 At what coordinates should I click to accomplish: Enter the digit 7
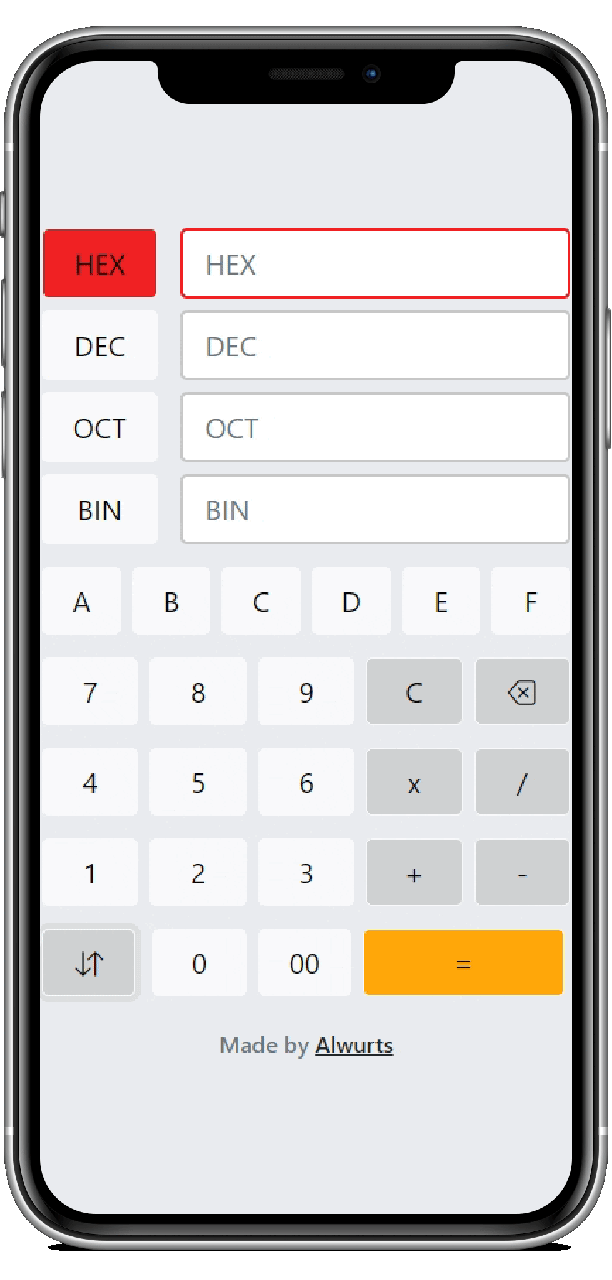90,692
